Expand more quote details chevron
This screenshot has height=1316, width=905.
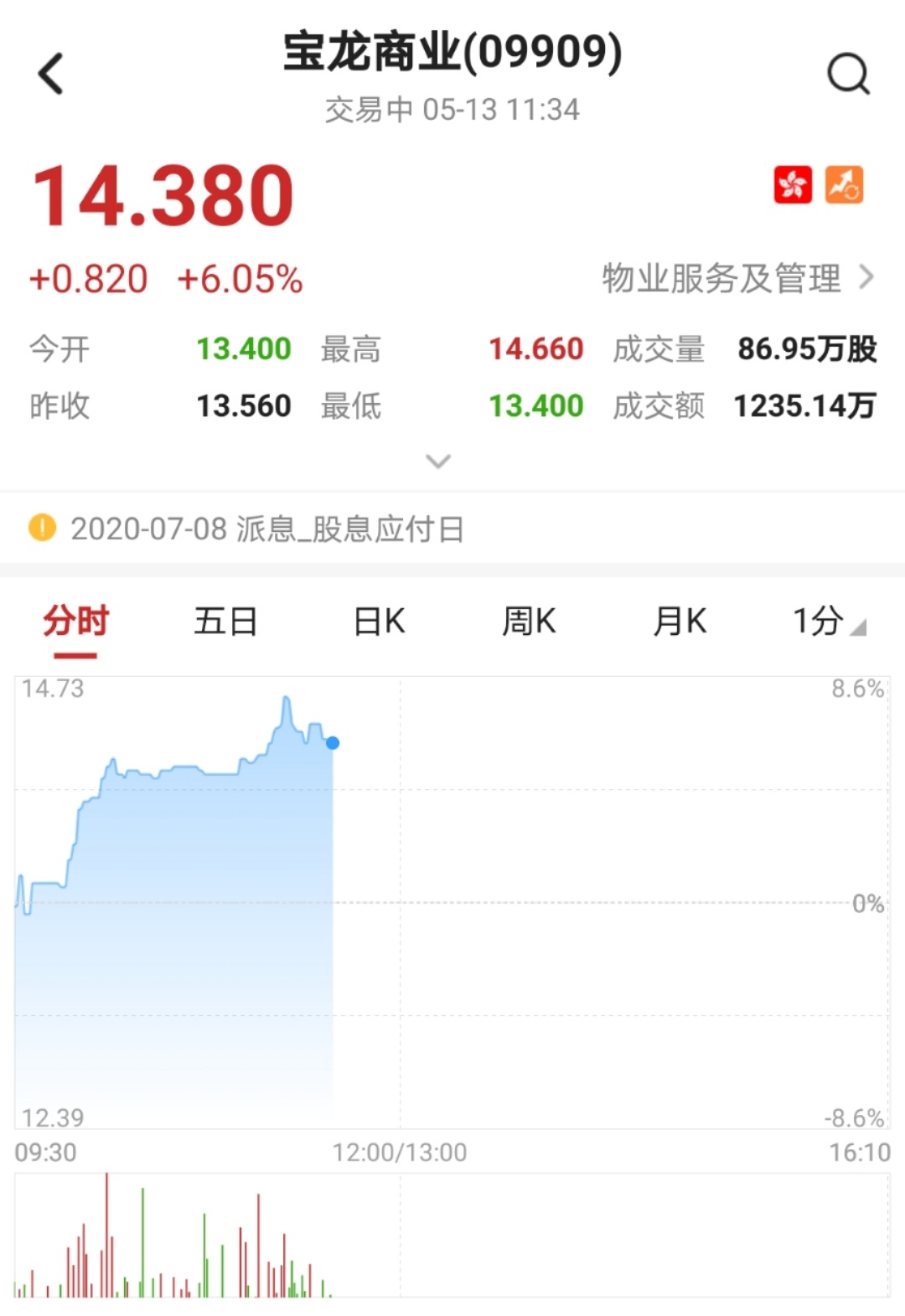[x=438, y=462]
